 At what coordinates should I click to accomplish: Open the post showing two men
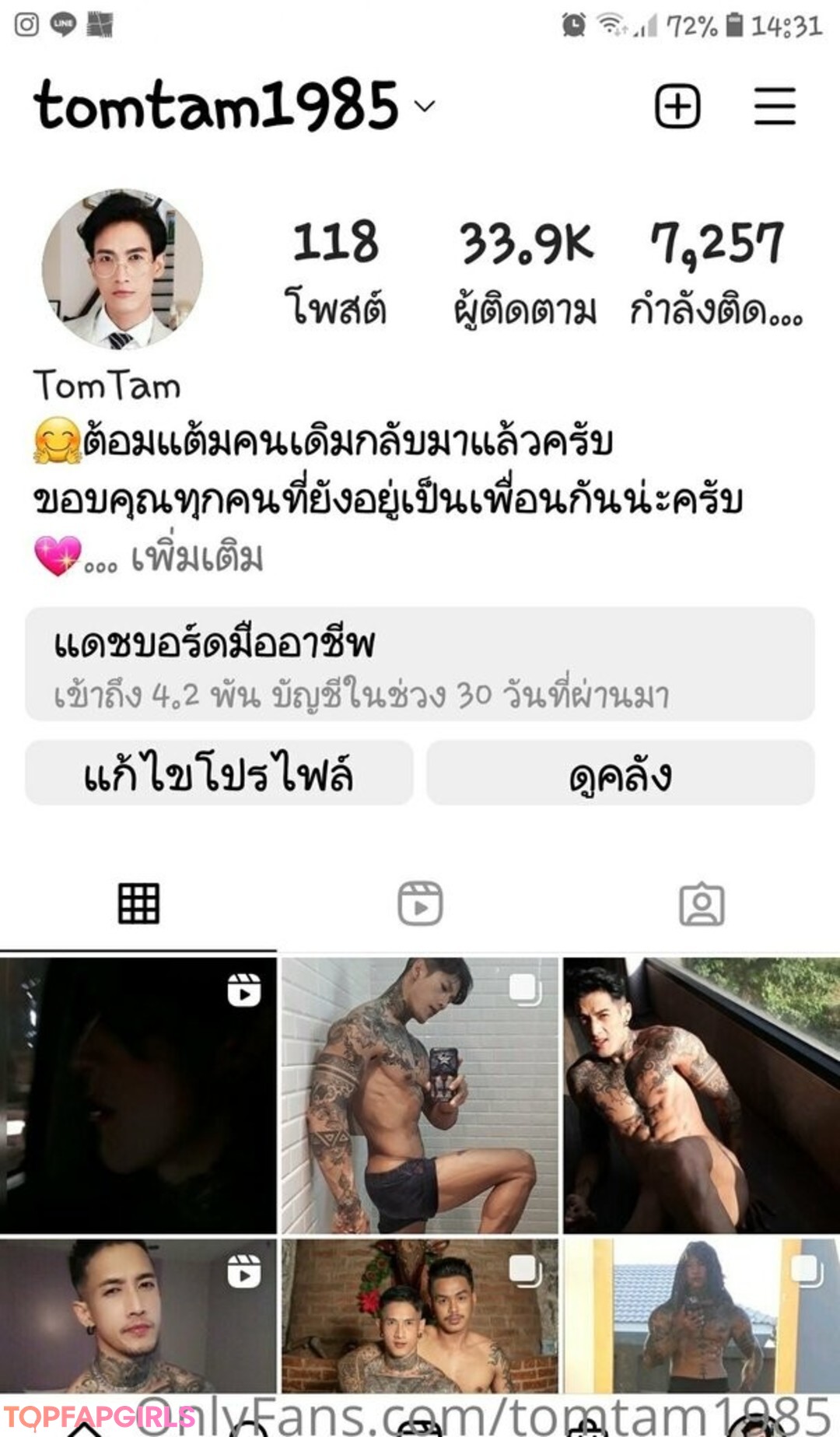pyautogui.click(x=419, y=1315)
